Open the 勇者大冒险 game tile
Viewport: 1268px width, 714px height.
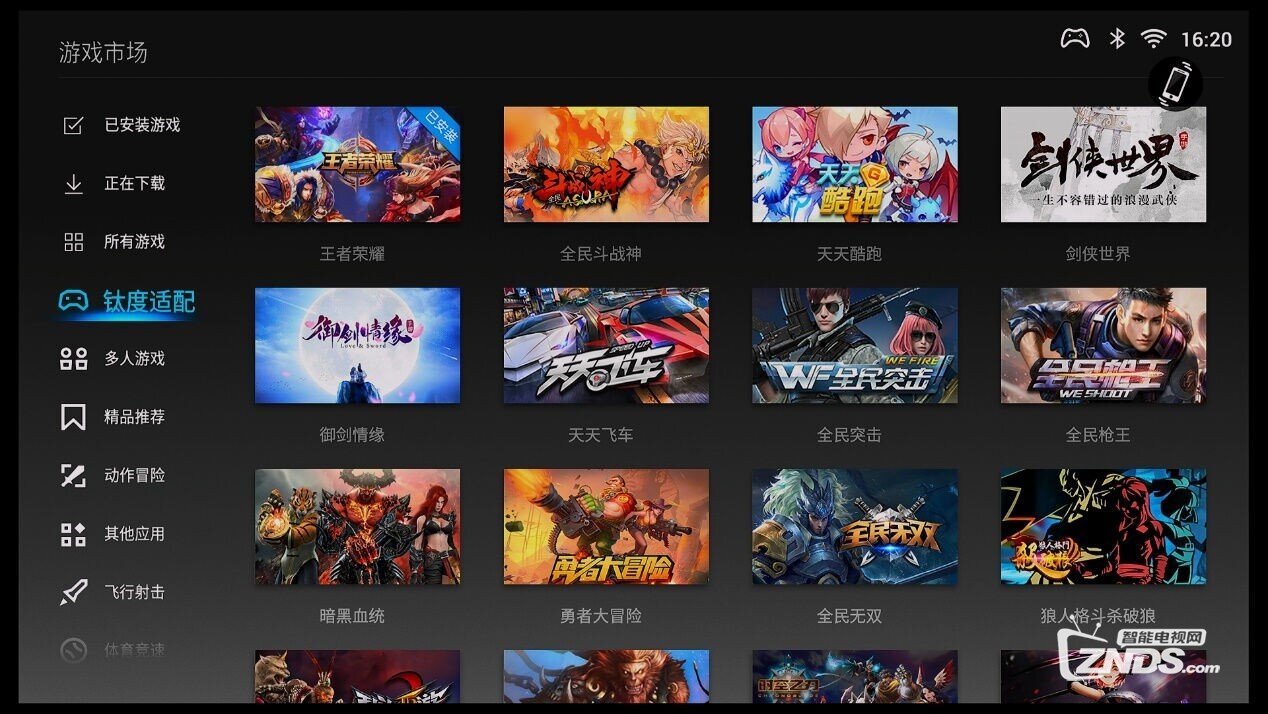(x=606, y=527)
